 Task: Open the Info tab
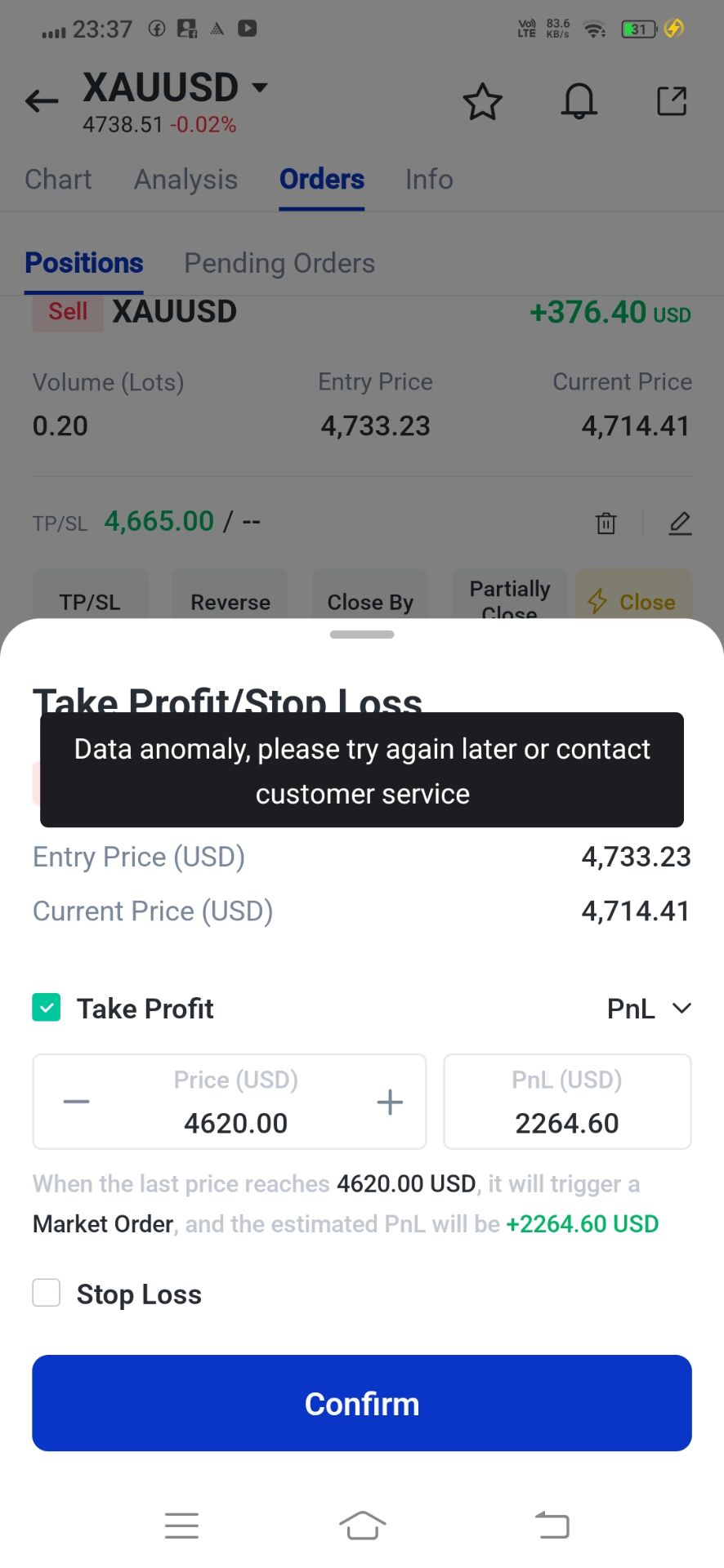(x=429, y=179)
